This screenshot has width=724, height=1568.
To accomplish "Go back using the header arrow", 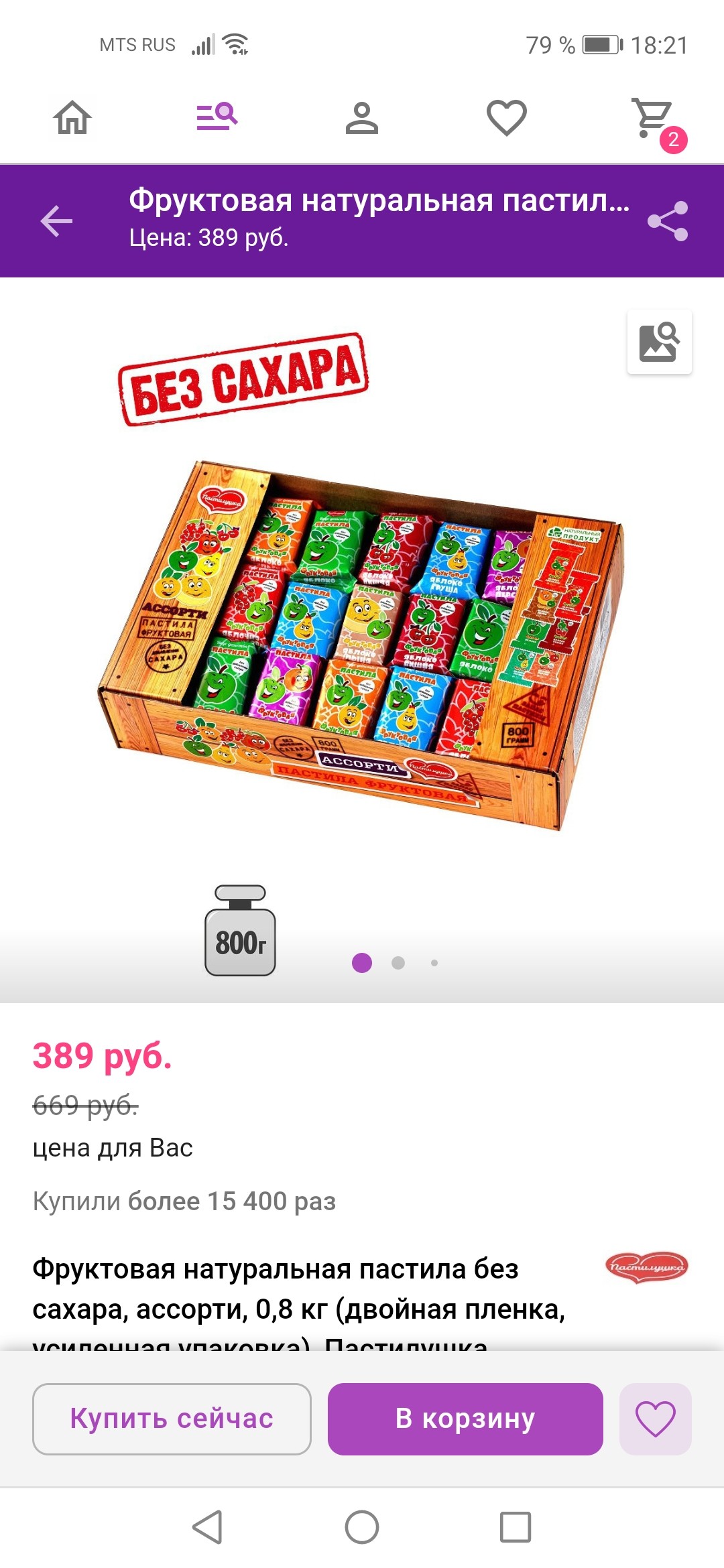I will (x=57, y=221).
